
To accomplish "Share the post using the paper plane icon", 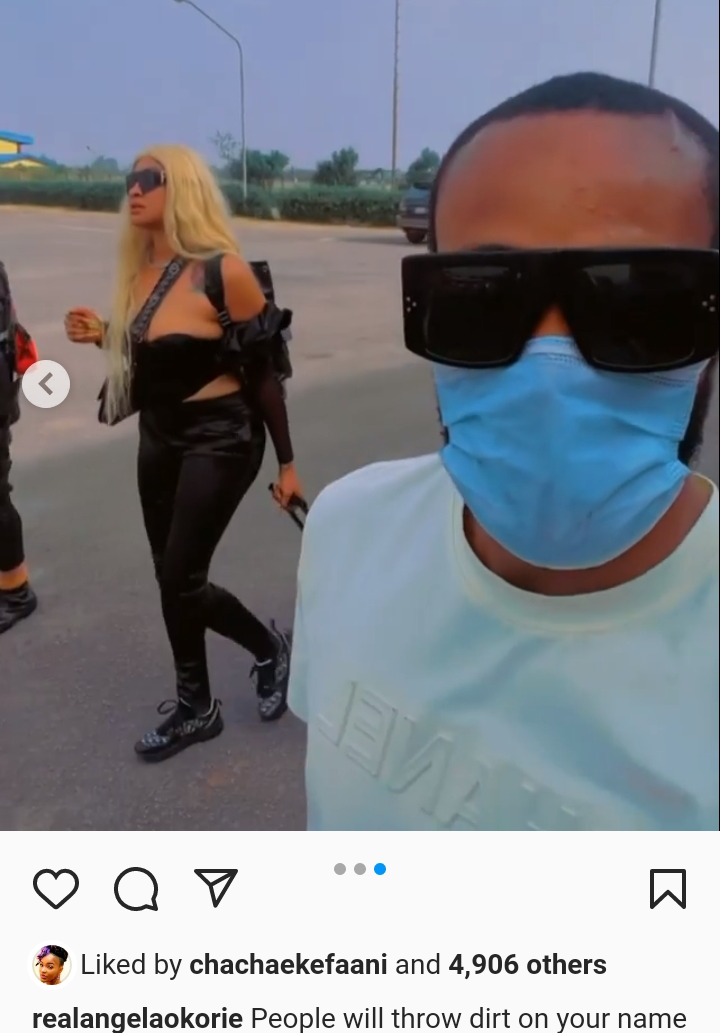I will pyautogui.click(x=215, y=888).
